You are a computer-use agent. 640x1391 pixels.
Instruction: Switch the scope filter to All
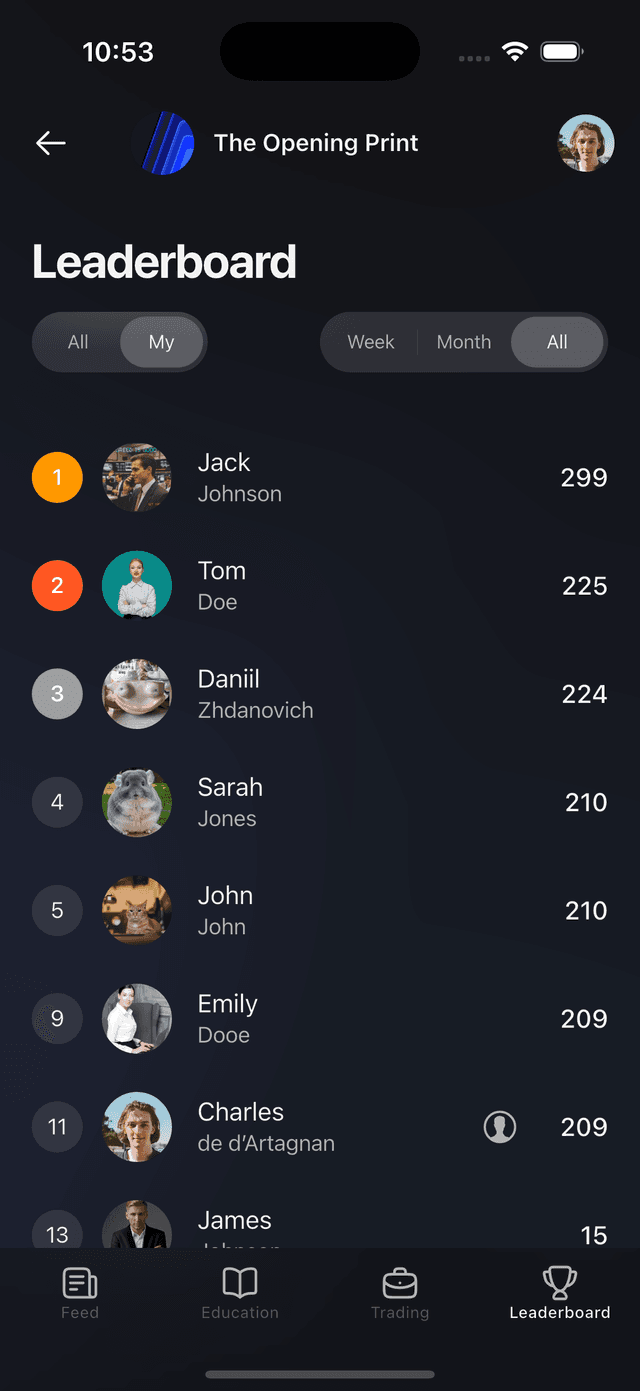click(78, 342)
